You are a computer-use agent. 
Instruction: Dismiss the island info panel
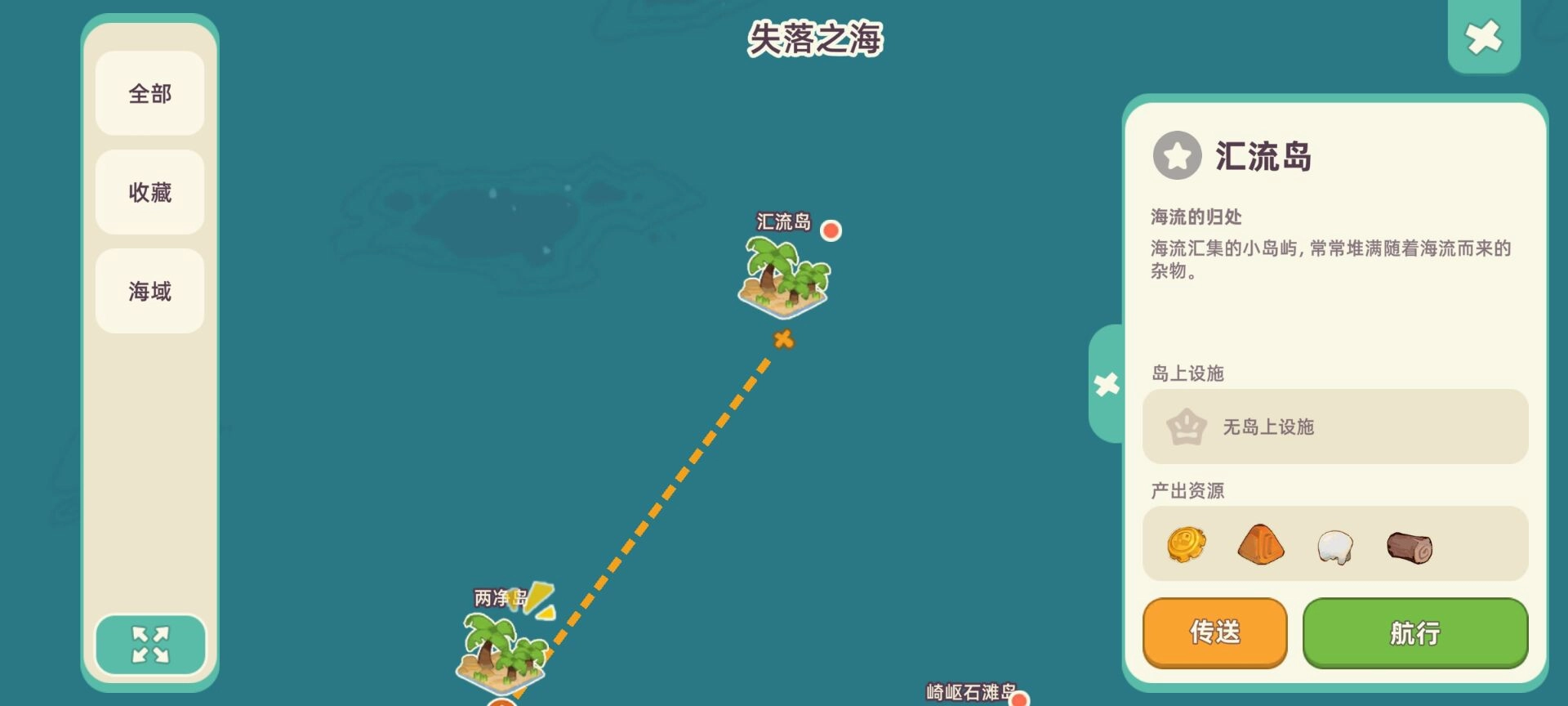1107,384
